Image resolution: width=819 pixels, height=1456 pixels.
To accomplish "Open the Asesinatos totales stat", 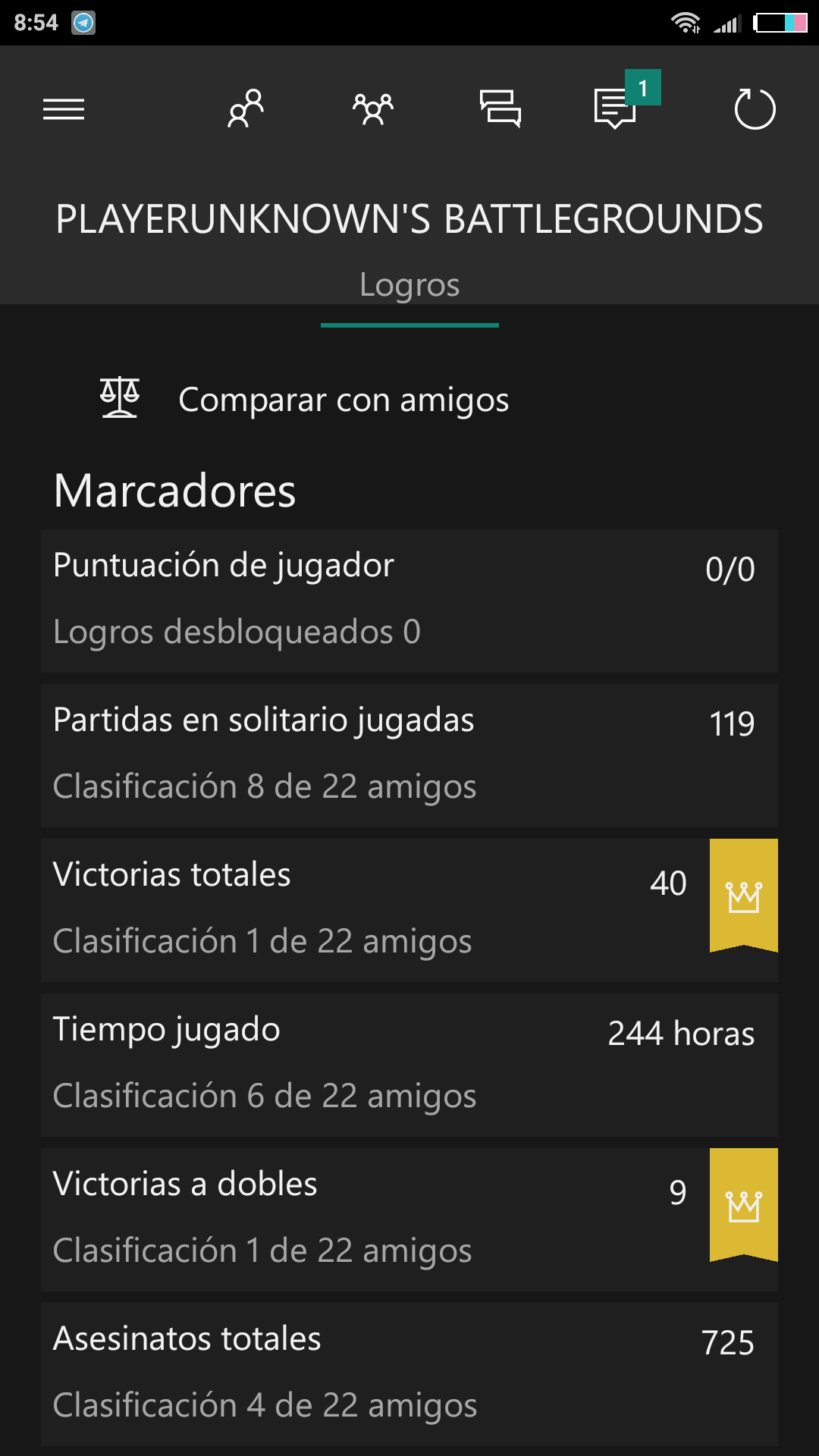I will point(409,1373).
